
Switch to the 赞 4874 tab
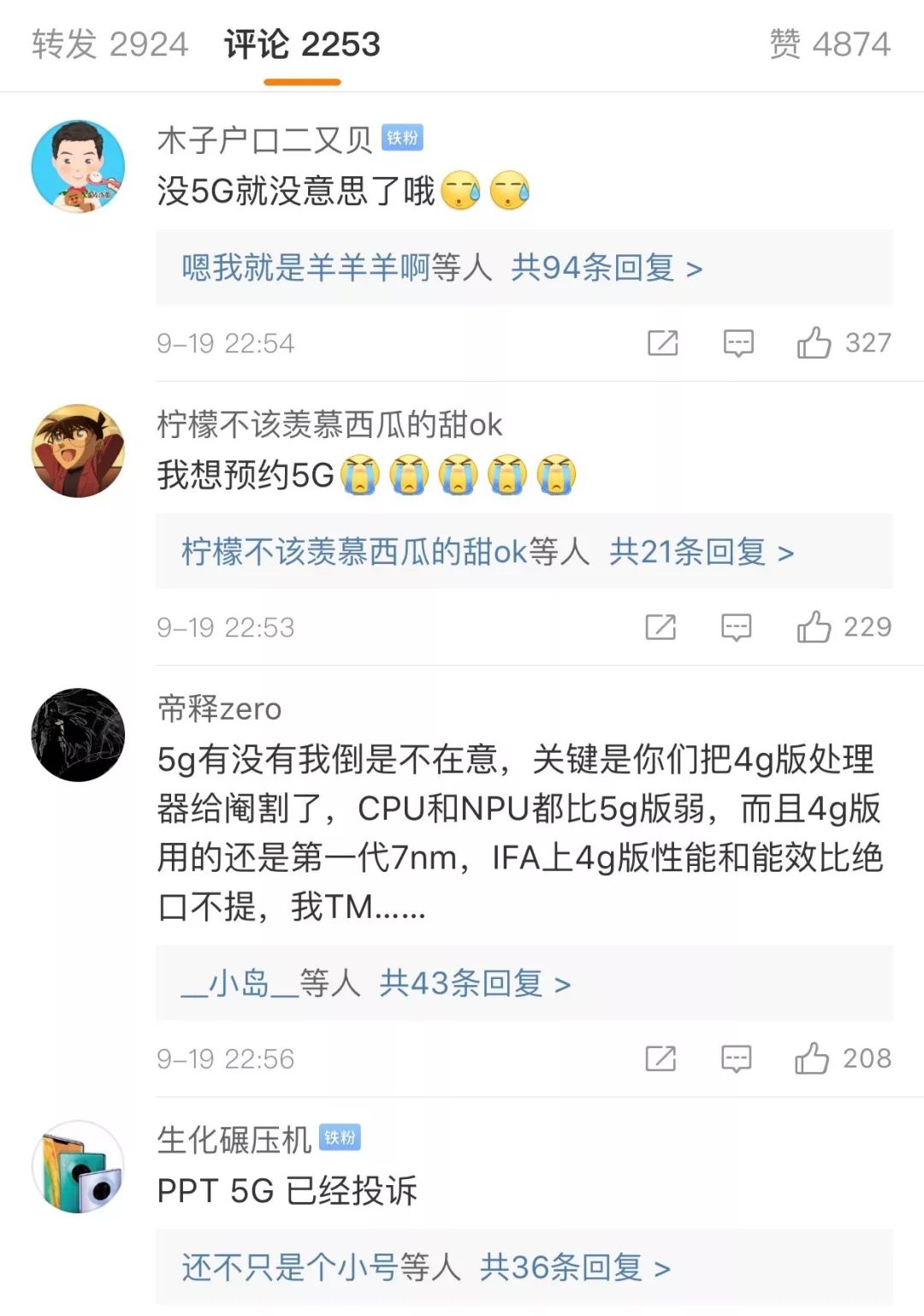click(x=829, y=44)
